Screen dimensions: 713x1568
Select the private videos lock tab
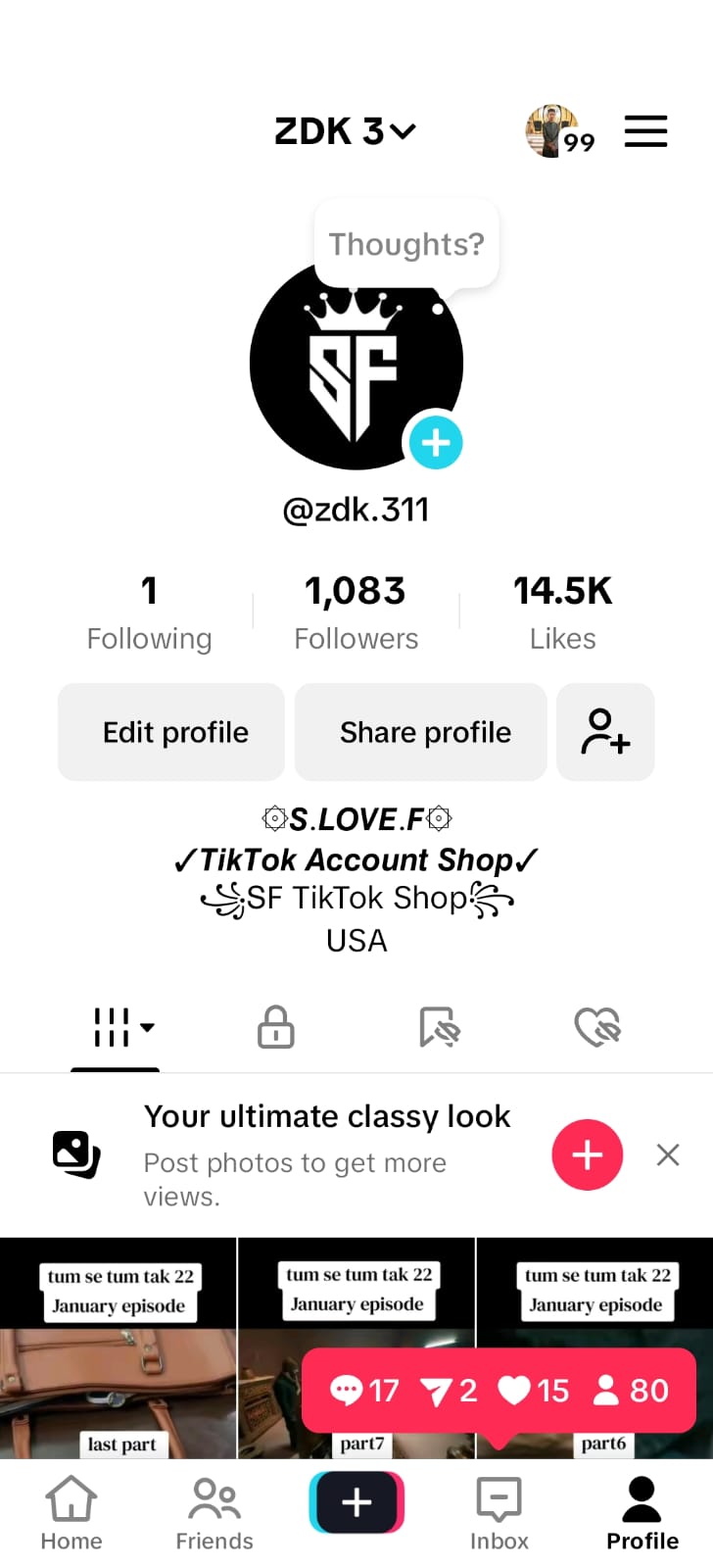click(274, 1026)
